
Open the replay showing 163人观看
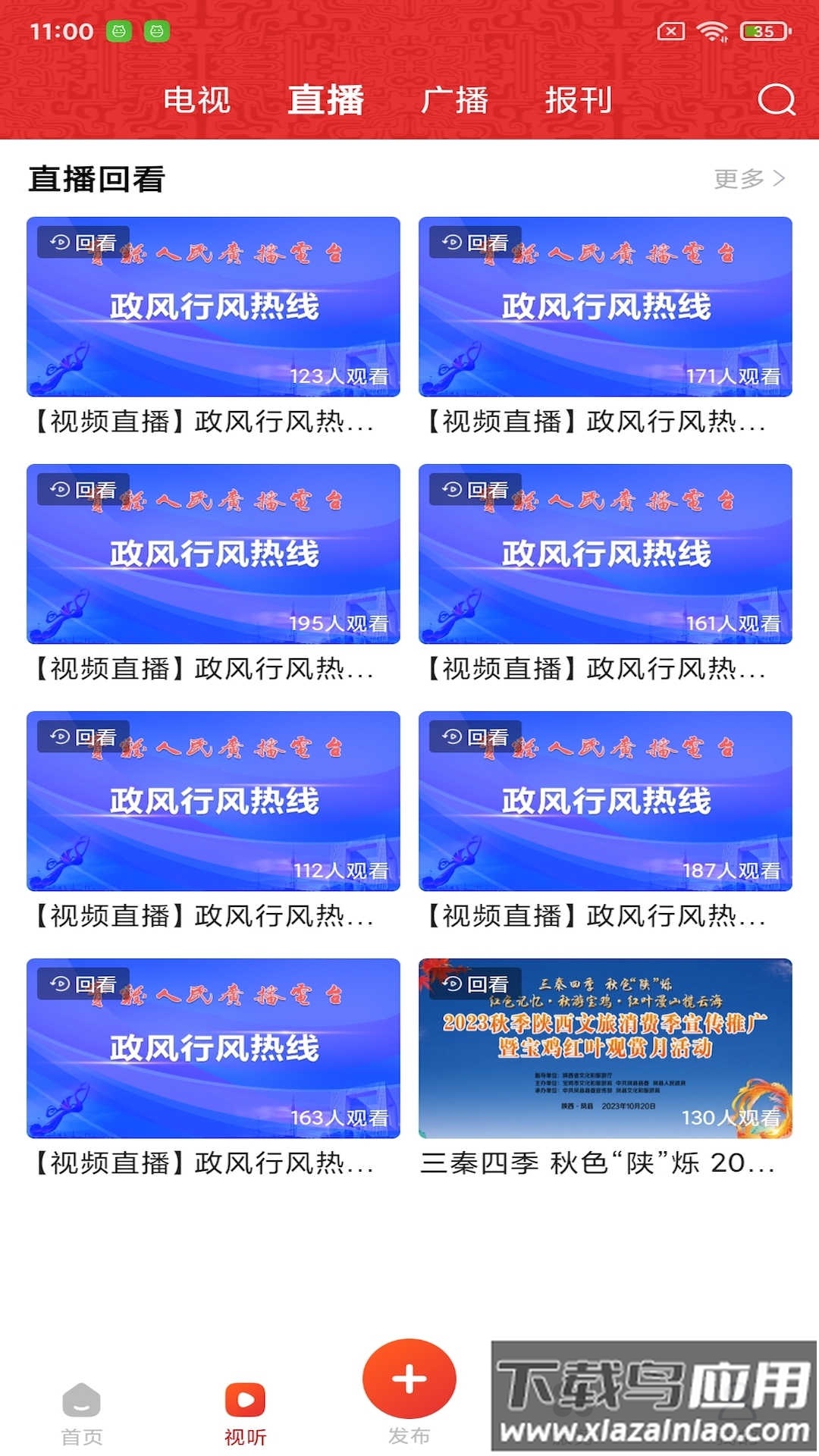pos(213,1049)
